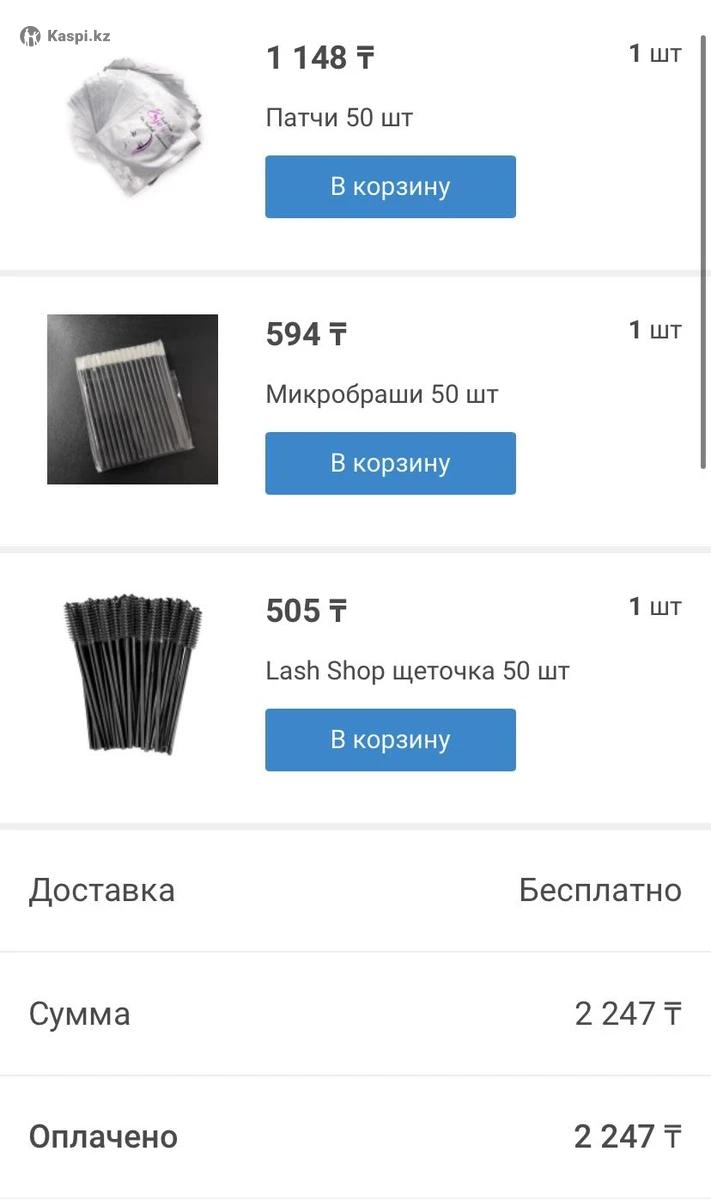
Task: Open the Lash Shop щеточка product picture
Action: tap(133, 675)
